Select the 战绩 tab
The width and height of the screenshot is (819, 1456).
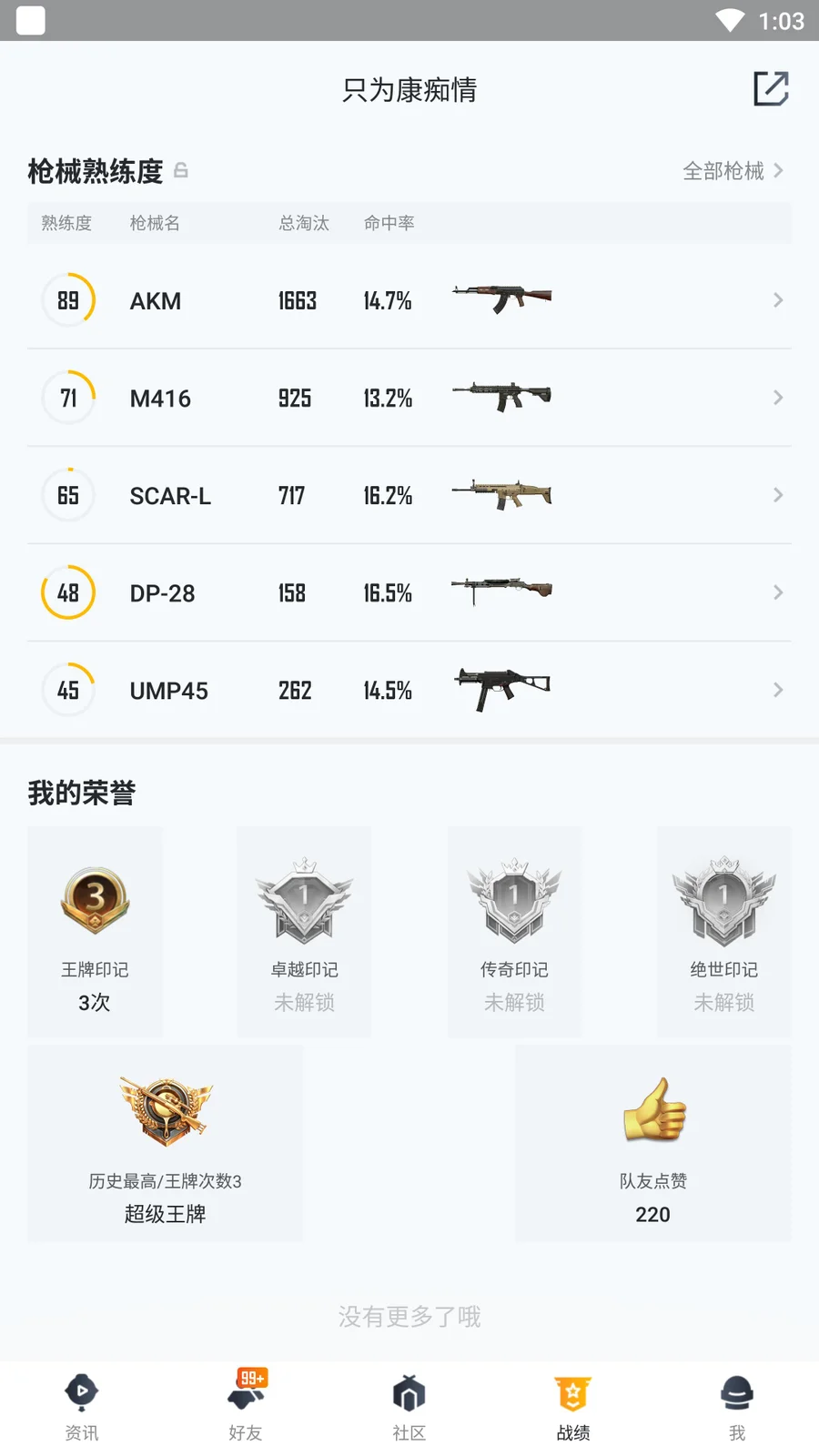573,1407
